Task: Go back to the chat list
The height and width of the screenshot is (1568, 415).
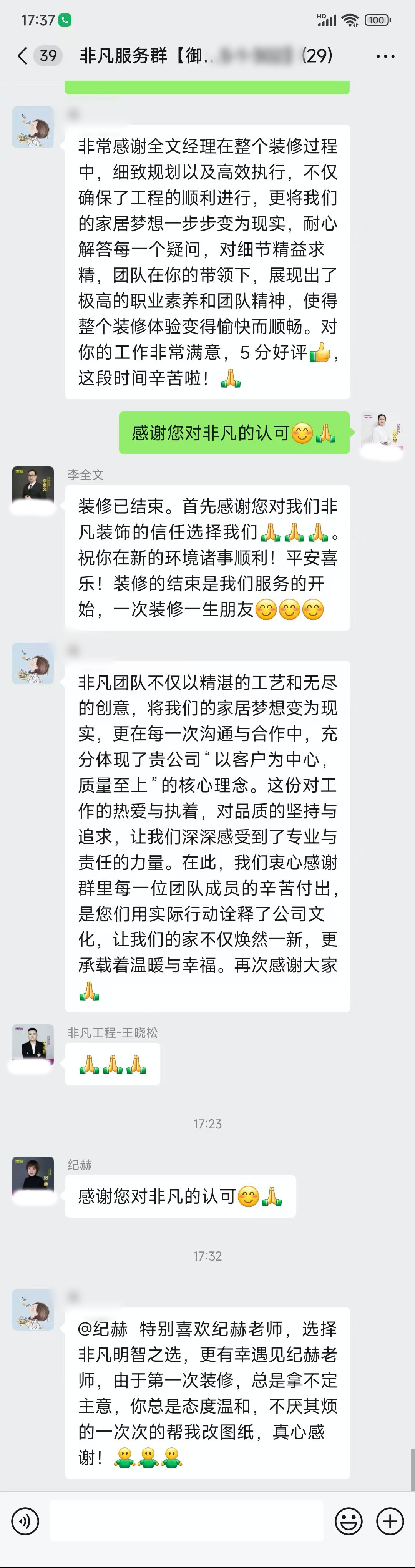Action: (23, 56)
